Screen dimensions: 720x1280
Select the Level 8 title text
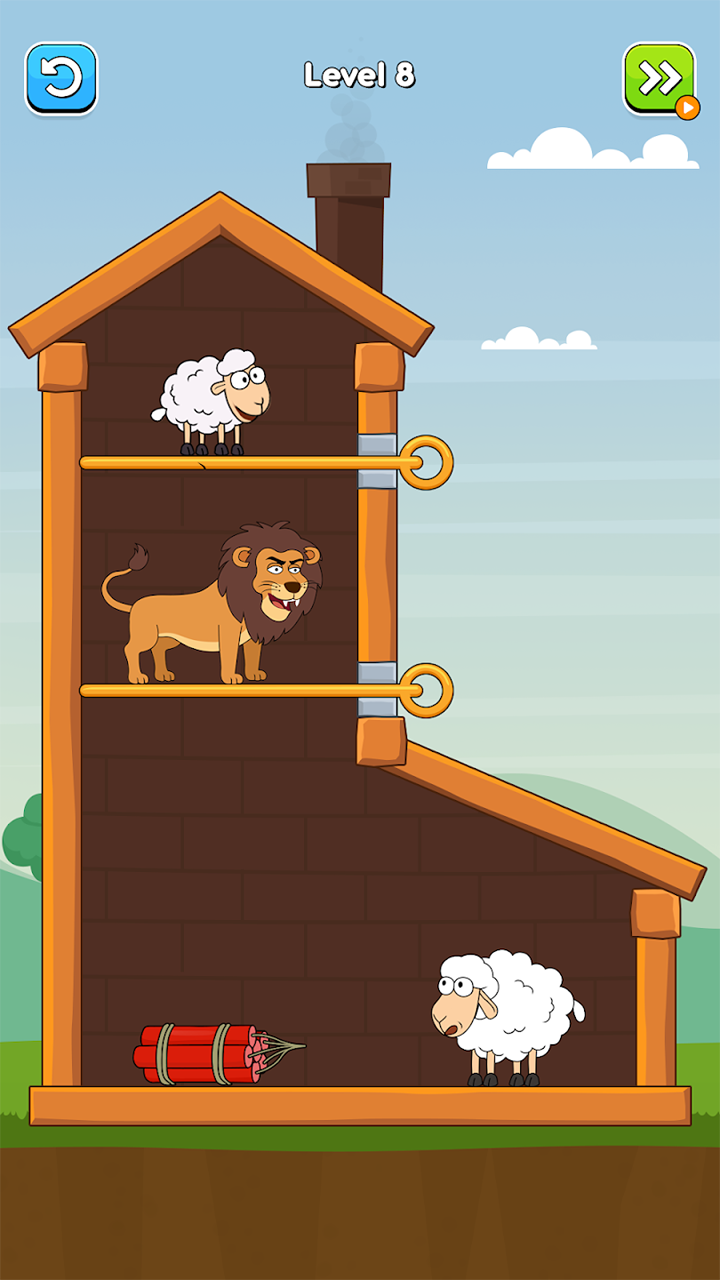pyautogui.click(x=358, y=75)
